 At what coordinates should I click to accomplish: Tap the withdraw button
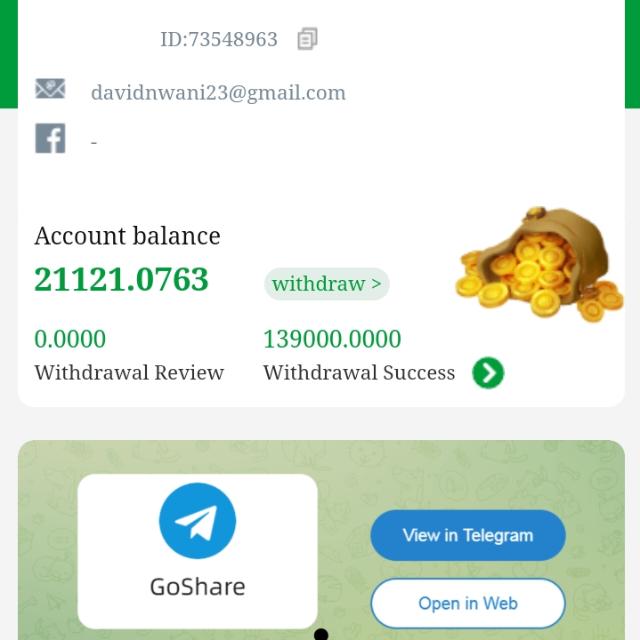click(x=326, y=284)
